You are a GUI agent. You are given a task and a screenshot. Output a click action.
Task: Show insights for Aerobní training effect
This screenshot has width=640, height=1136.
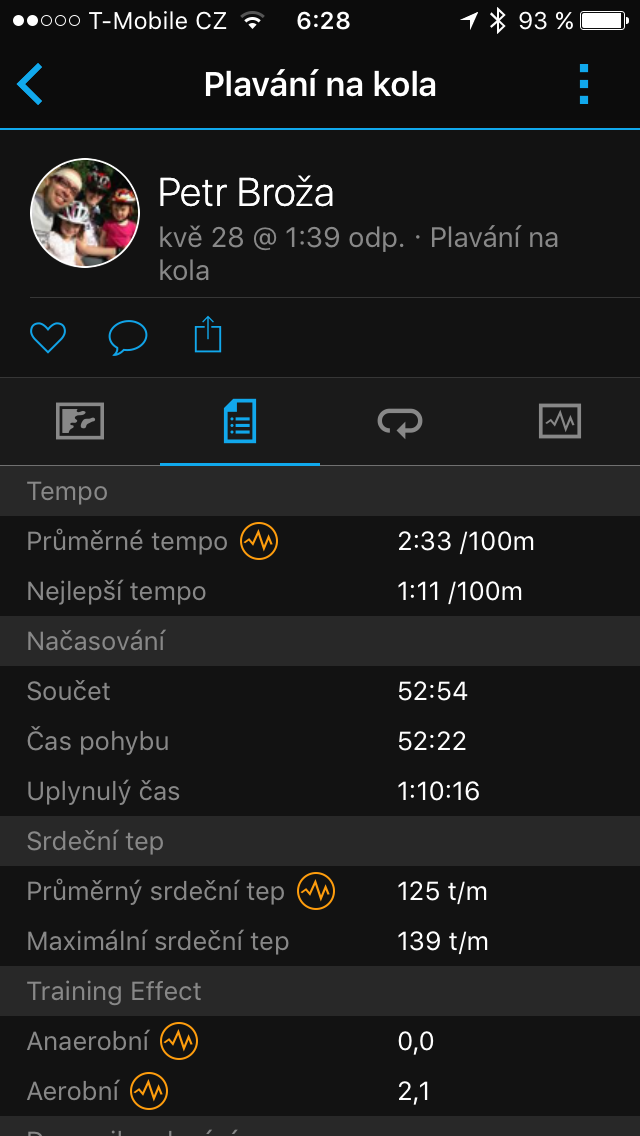pos(149,1091)
